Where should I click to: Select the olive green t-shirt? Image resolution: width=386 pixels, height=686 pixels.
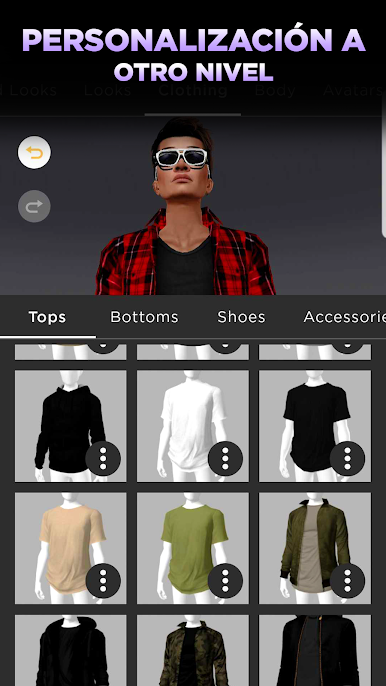click(193, 548)
